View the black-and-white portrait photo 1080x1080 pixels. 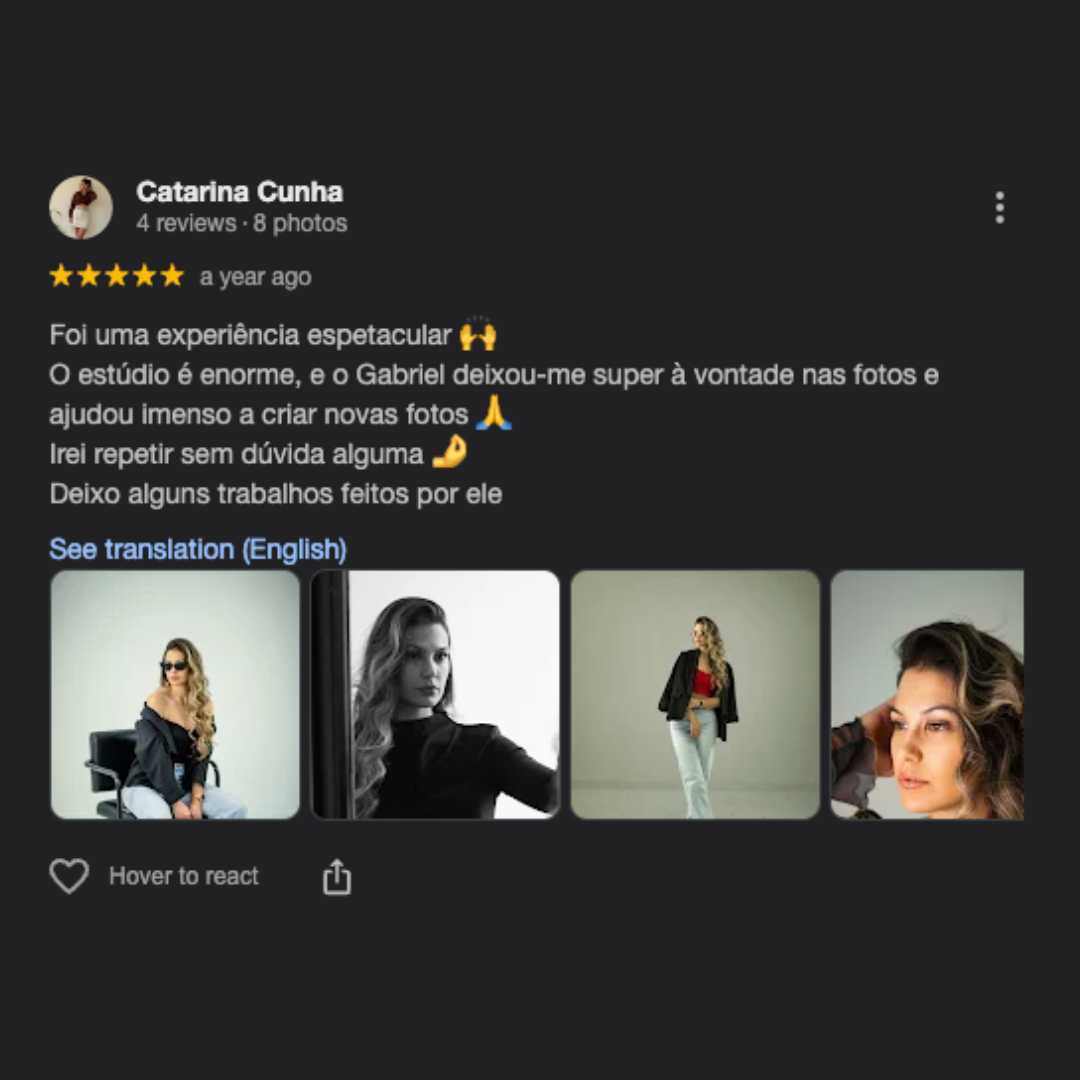pyautogui.click(x=435, y=694)
